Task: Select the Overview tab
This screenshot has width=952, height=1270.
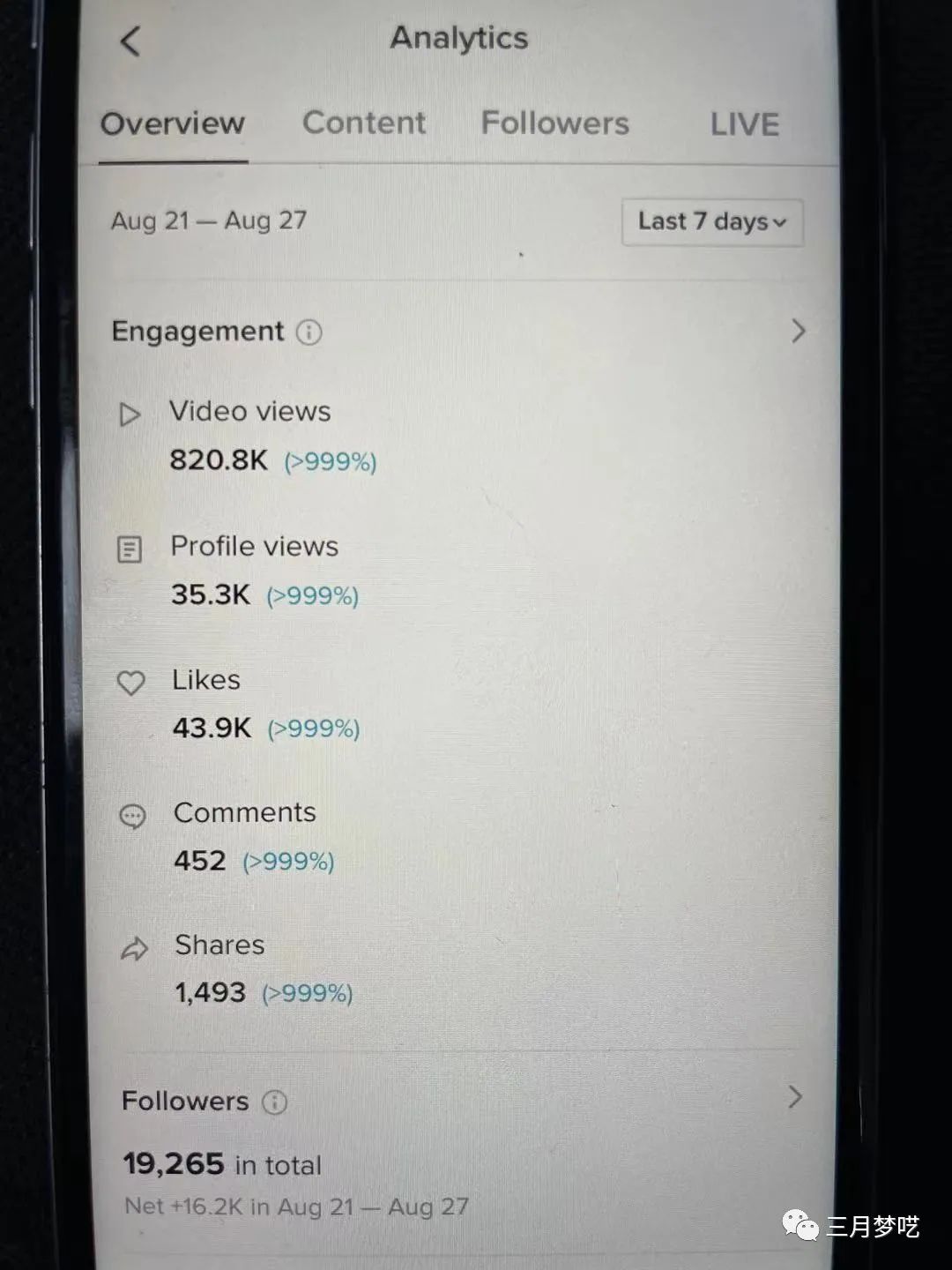Action: (173, 123)
